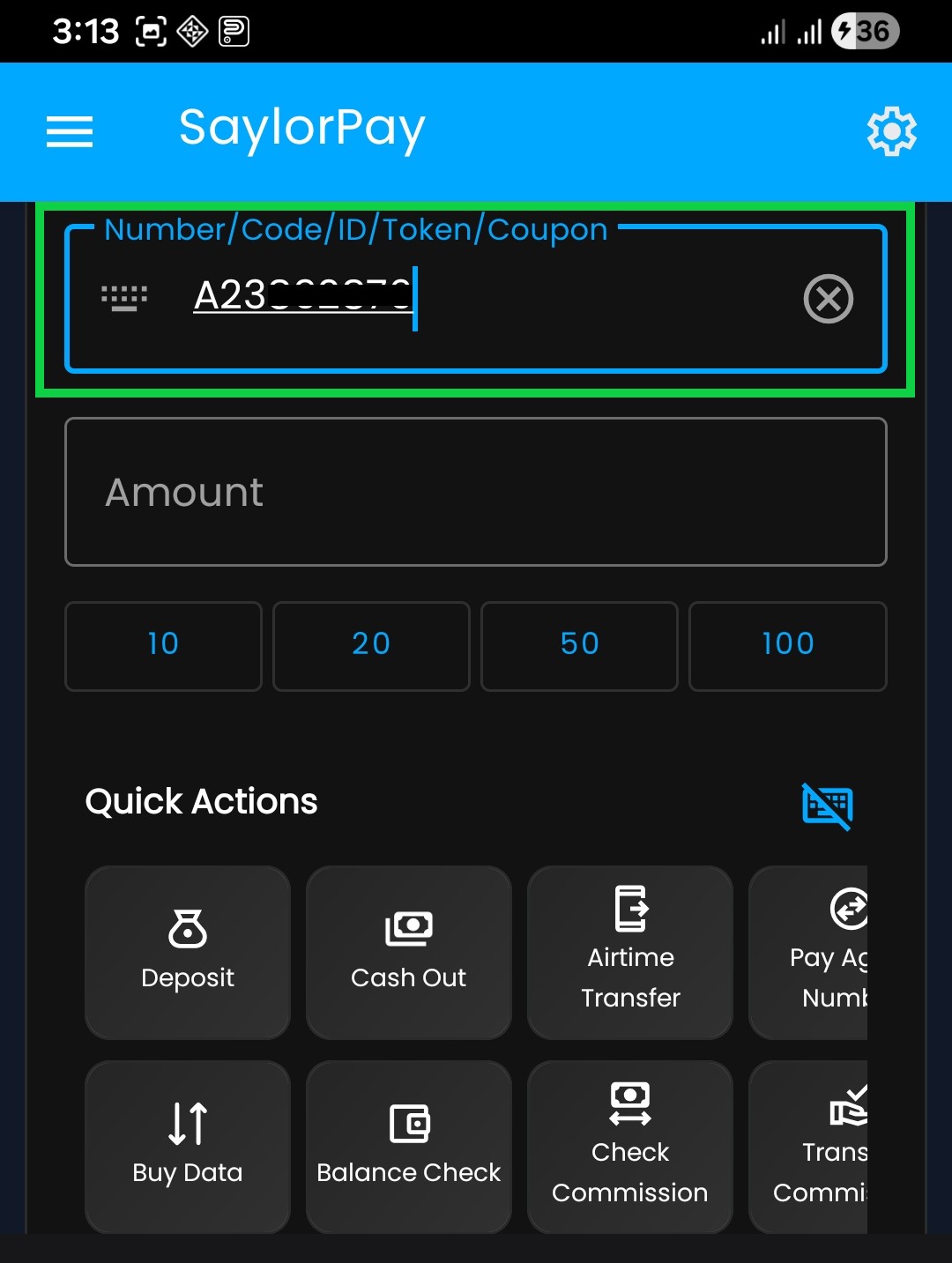
Task: Open the settings gear
Action: pyautogui.click(x=892, y=132)
